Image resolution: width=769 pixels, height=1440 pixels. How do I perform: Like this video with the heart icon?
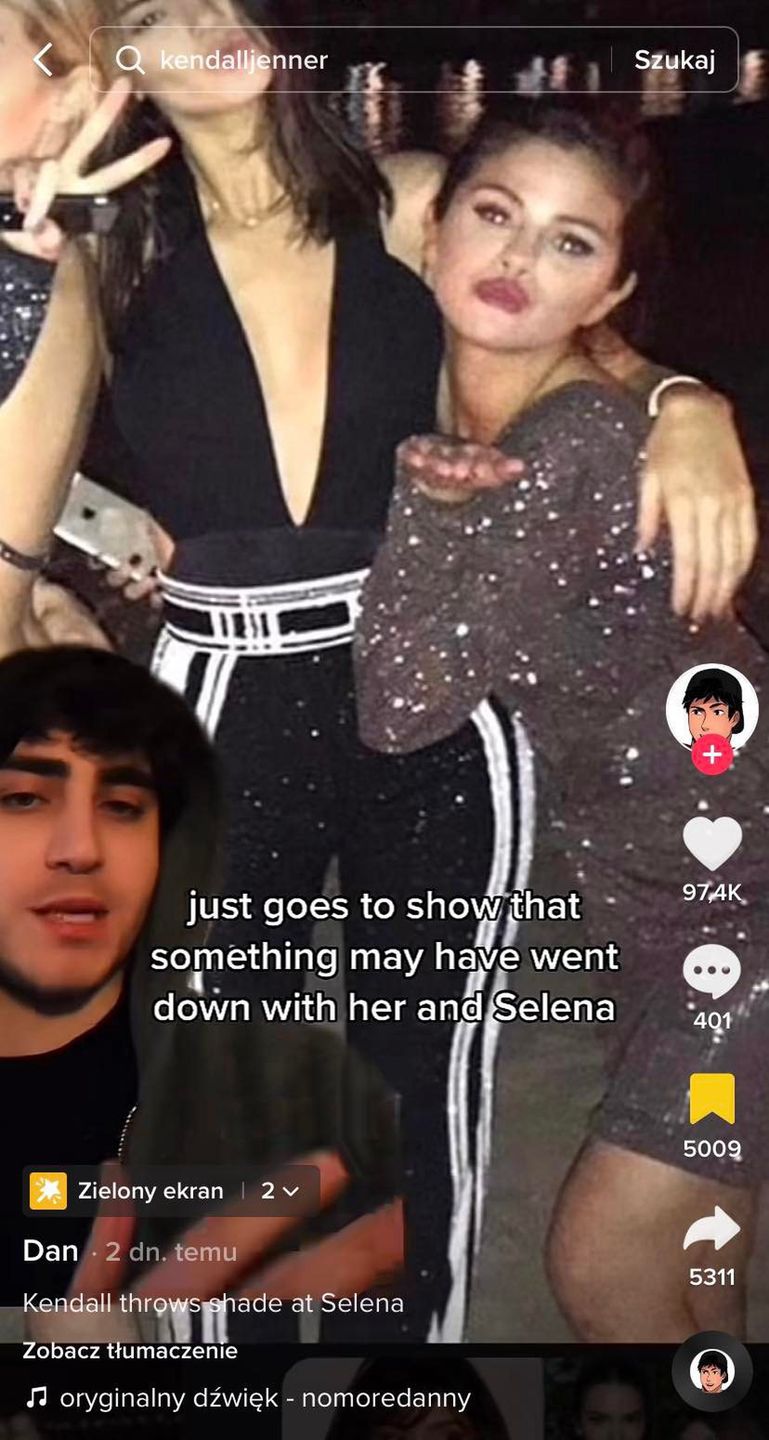point(712,844)
